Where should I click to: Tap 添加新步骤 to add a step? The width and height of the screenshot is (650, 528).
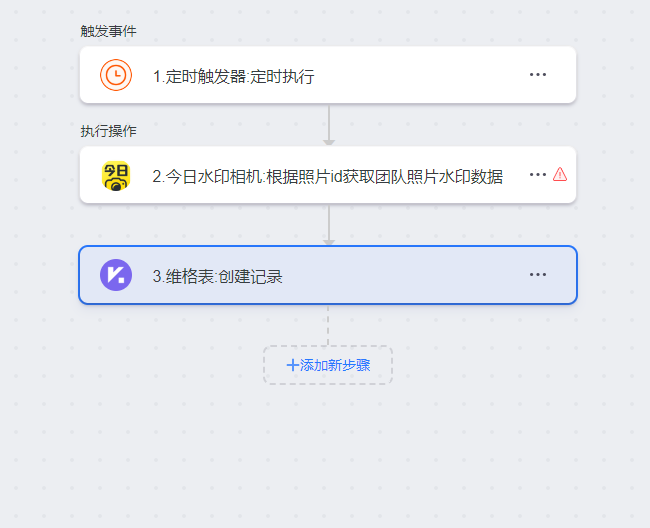pyautogui.click(x=328, y=365)
